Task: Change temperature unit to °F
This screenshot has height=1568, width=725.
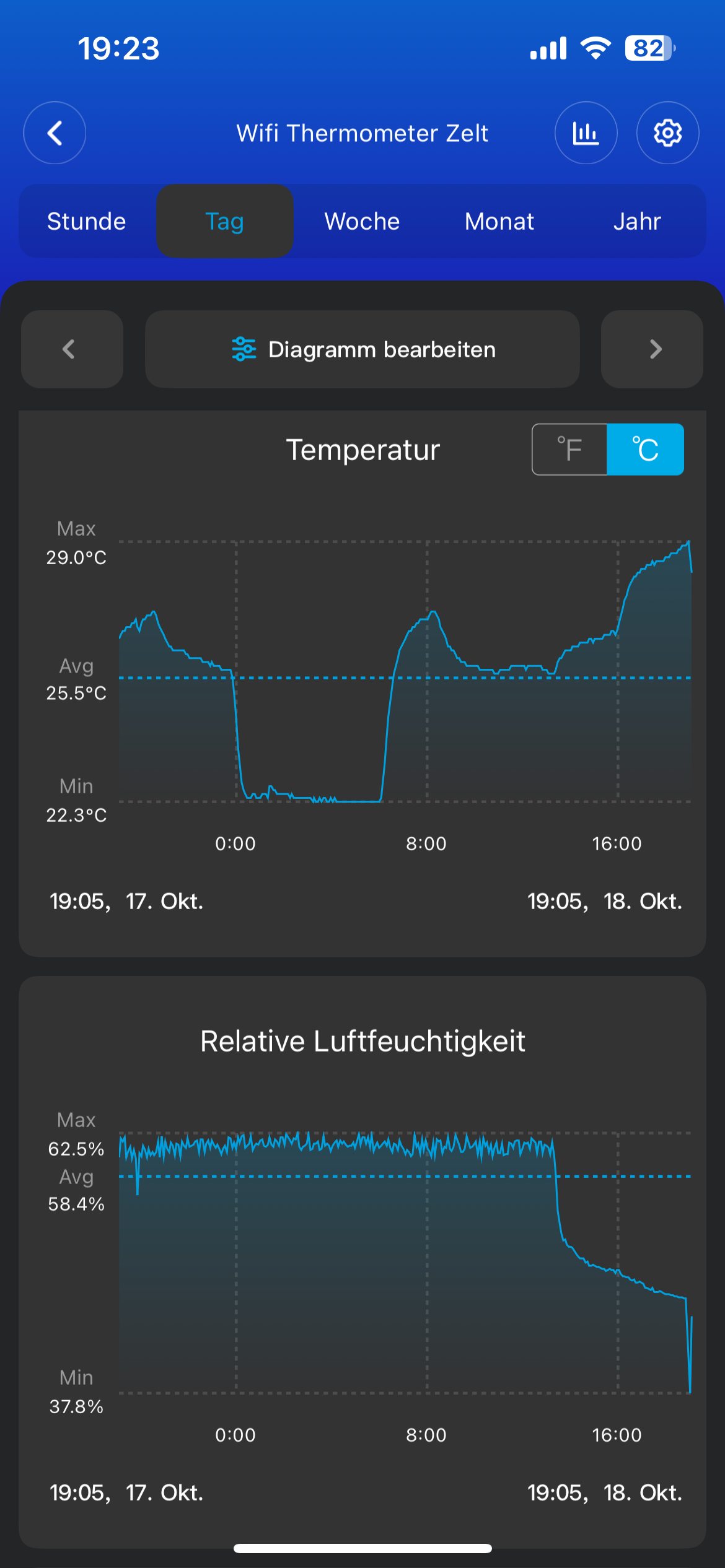Action: point(569,450)
